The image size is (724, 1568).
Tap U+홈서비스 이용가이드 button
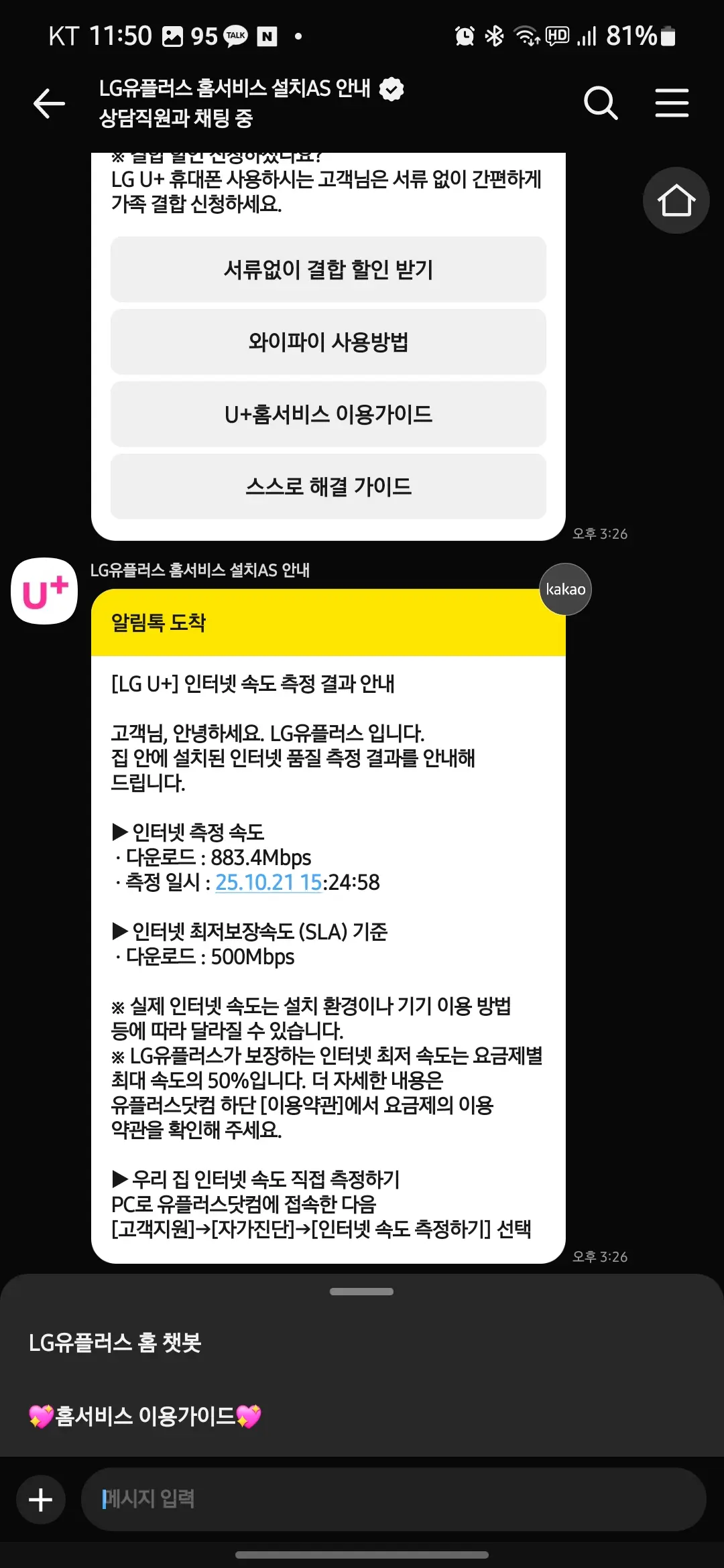[328, 414]
